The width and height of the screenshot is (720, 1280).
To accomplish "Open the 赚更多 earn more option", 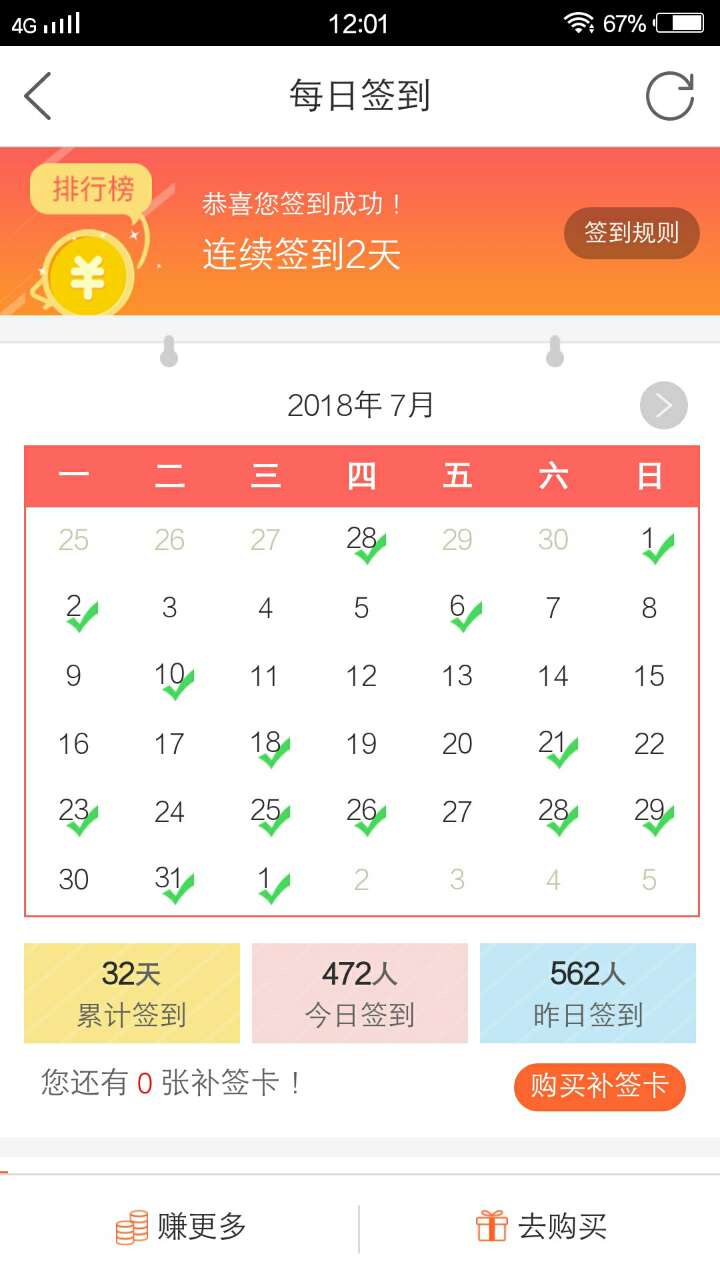I will [x=181, y=1227].
